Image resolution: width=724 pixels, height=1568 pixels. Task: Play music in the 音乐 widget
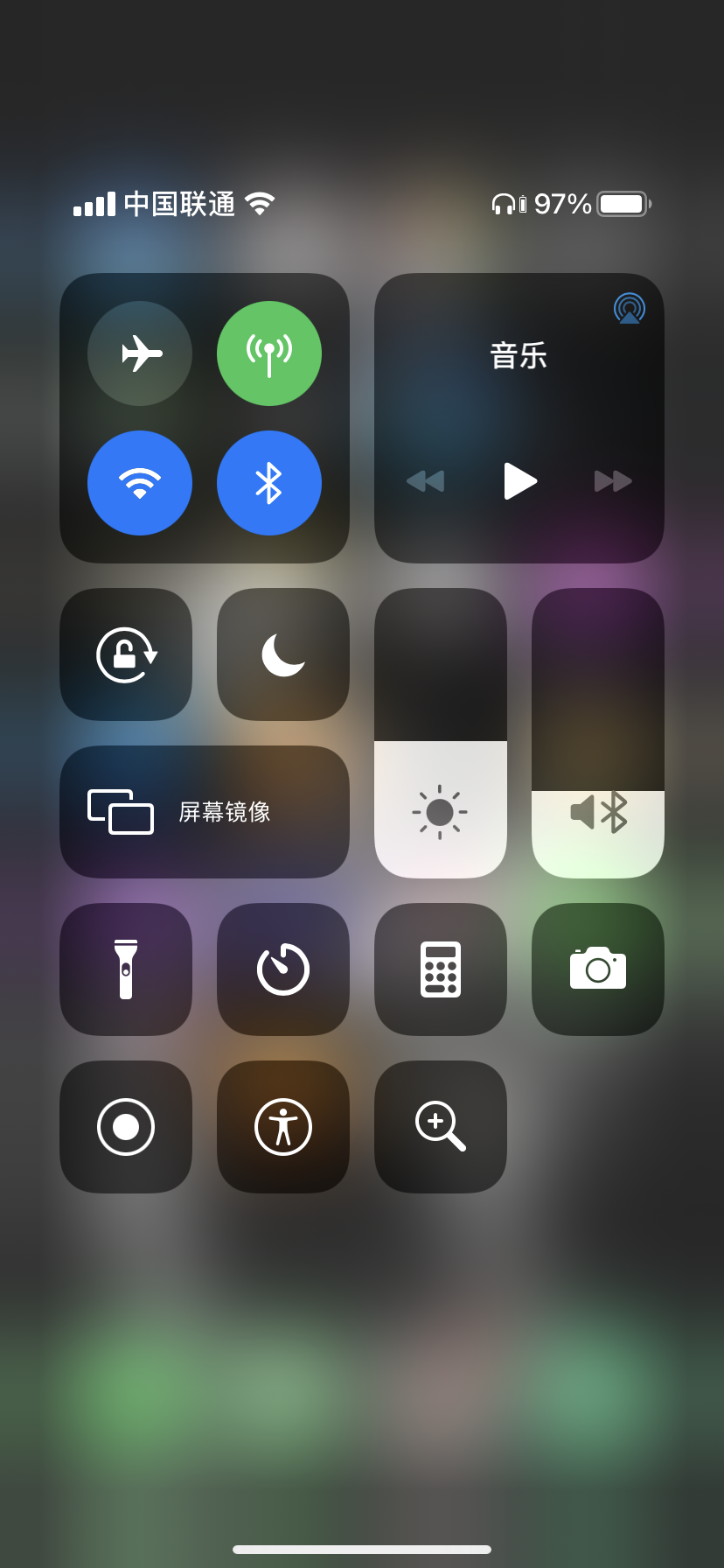pos(519,480)
